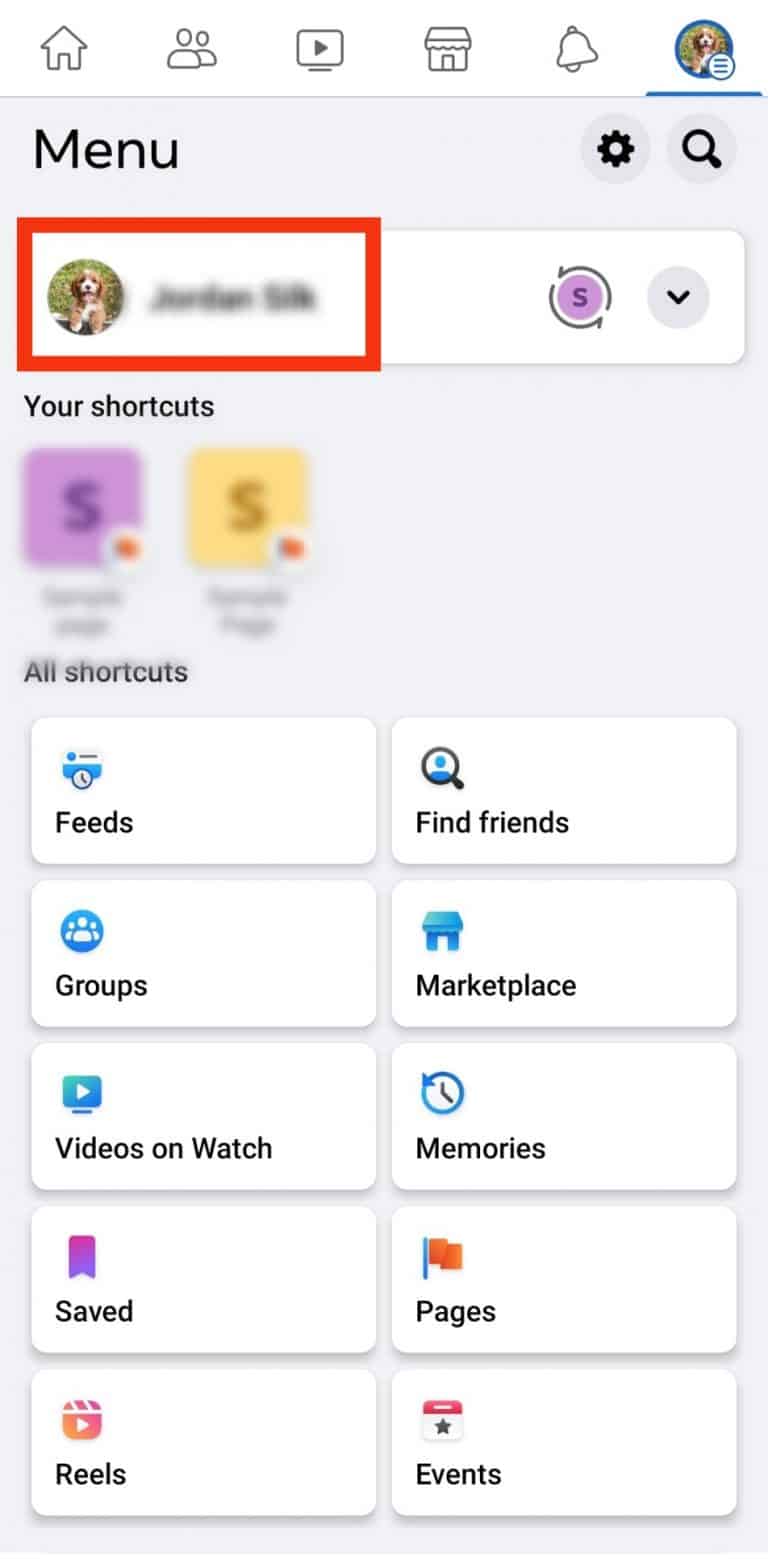
Task: Switch profiles using the circular S icon
Action: (579, 297)
